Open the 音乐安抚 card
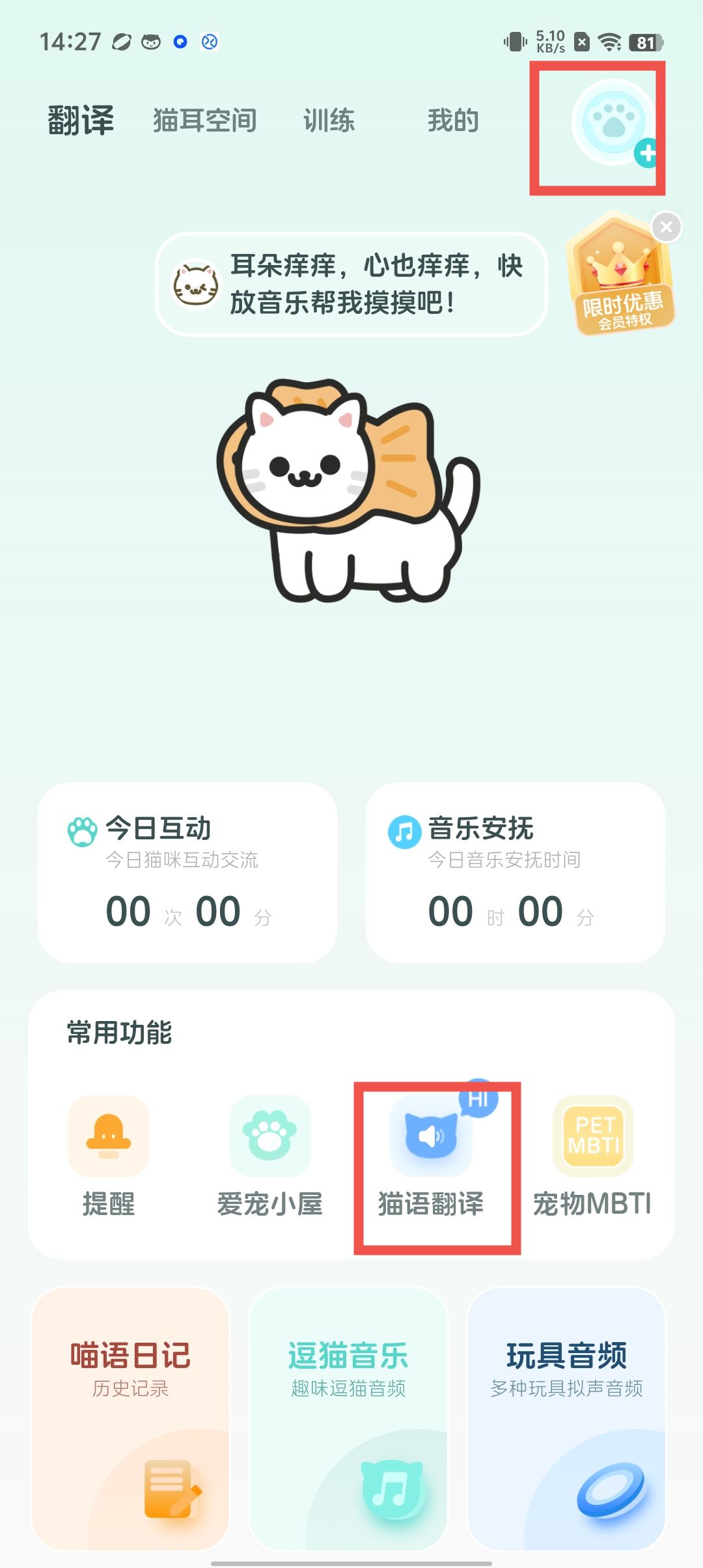The height and width of the screenshot is (1568, 703). pos(515,873)
